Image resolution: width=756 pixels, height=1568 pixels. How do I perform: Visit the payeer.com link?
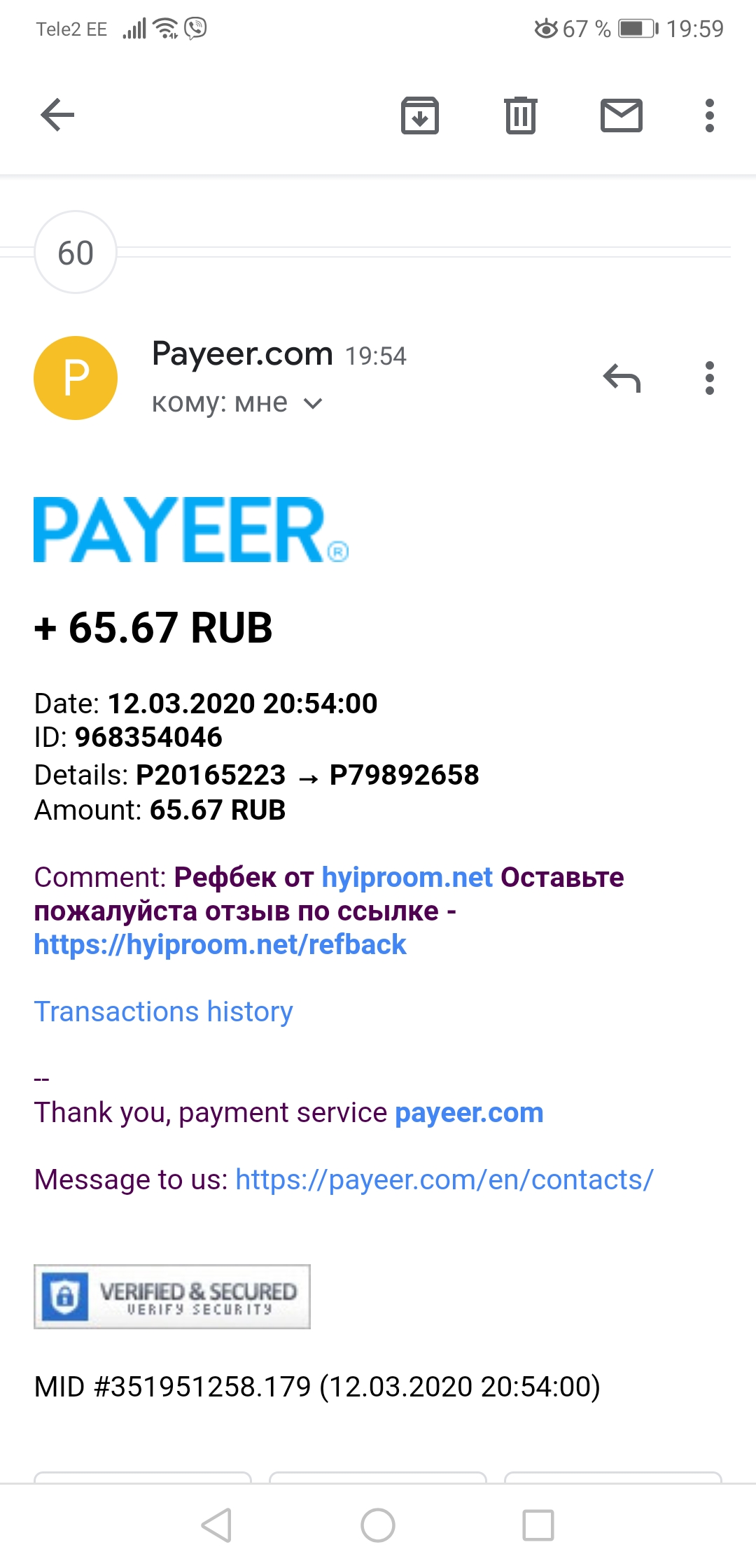(469, 1112)
